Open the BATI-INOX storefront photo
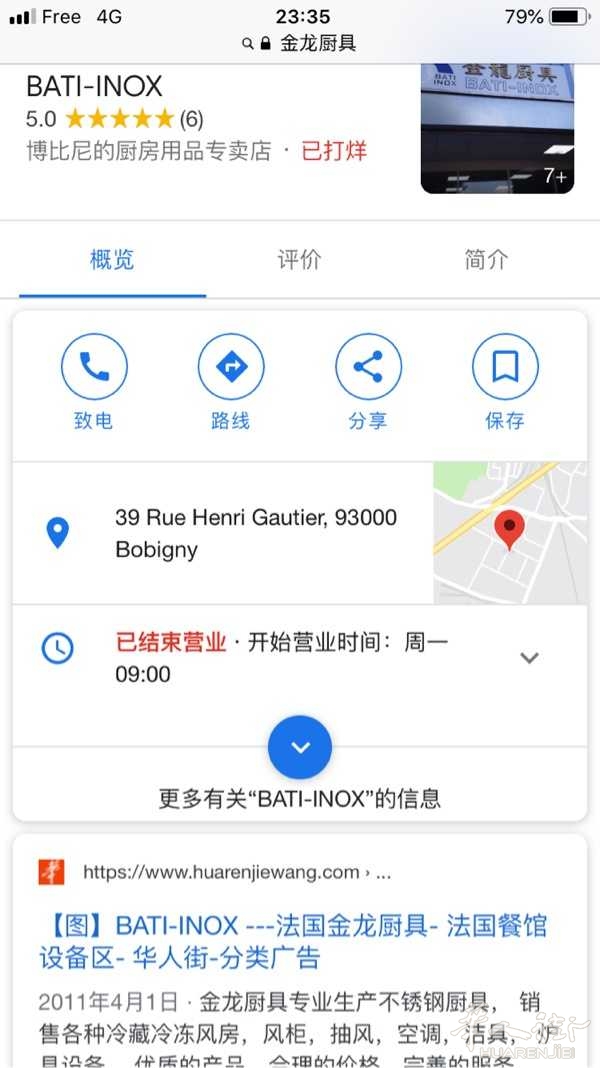Image resolution: width=600 pixels, height=1068 pixels. [x=497, y=129]
